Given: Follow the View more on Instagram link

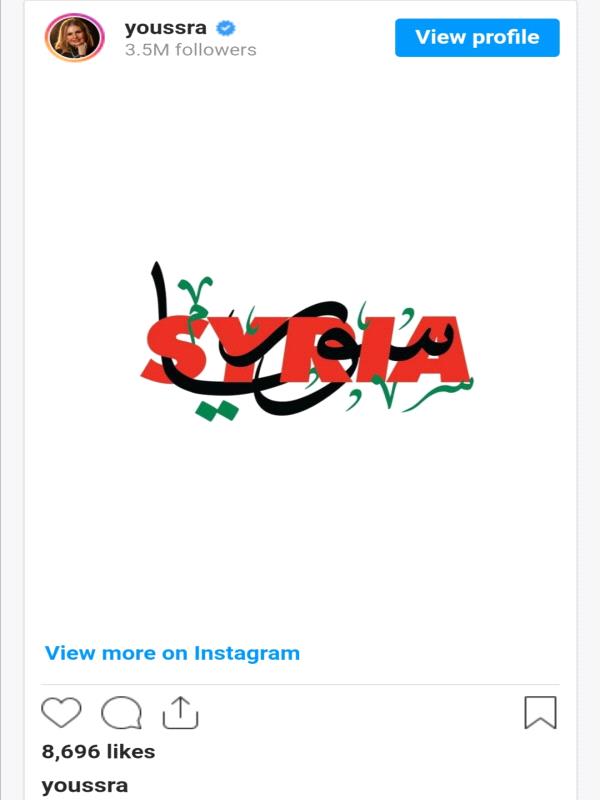Looking at the screenshot, I should tap(172, 653).
